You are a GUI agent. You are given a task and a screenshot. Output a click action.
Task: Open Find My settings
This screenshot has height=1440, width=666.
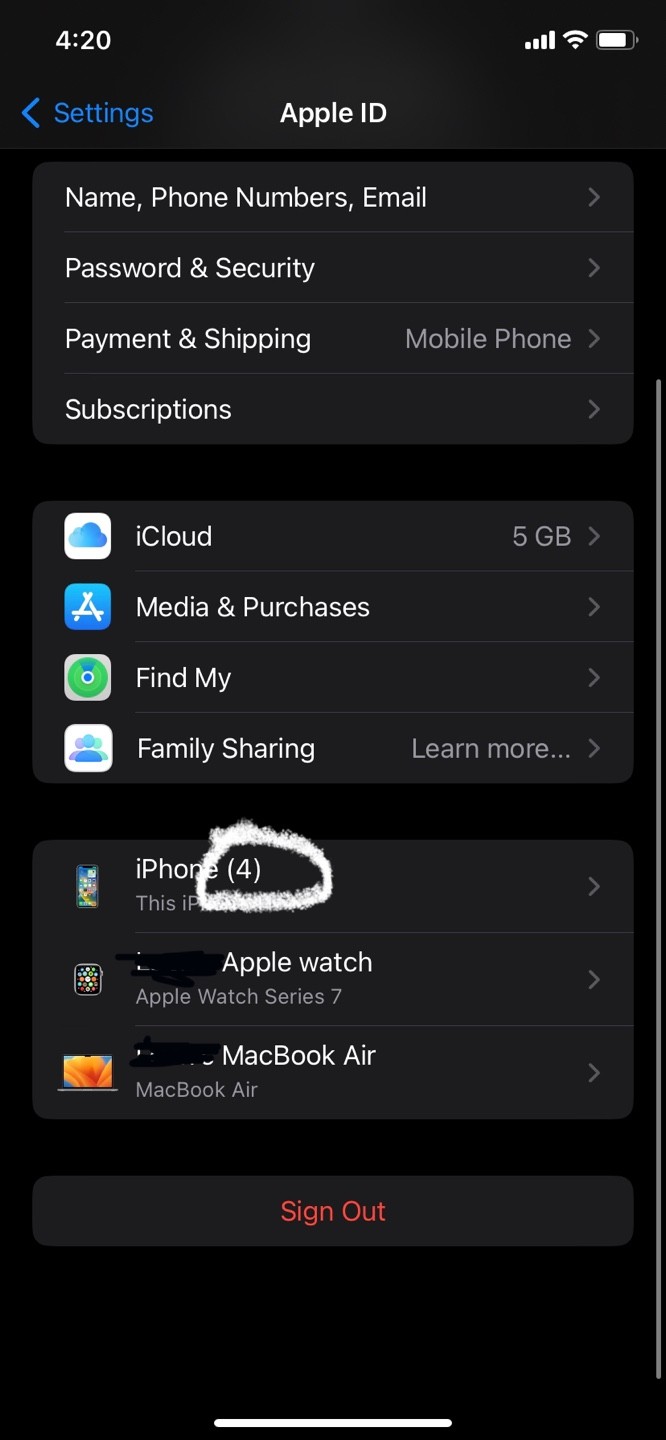(332, 678)
